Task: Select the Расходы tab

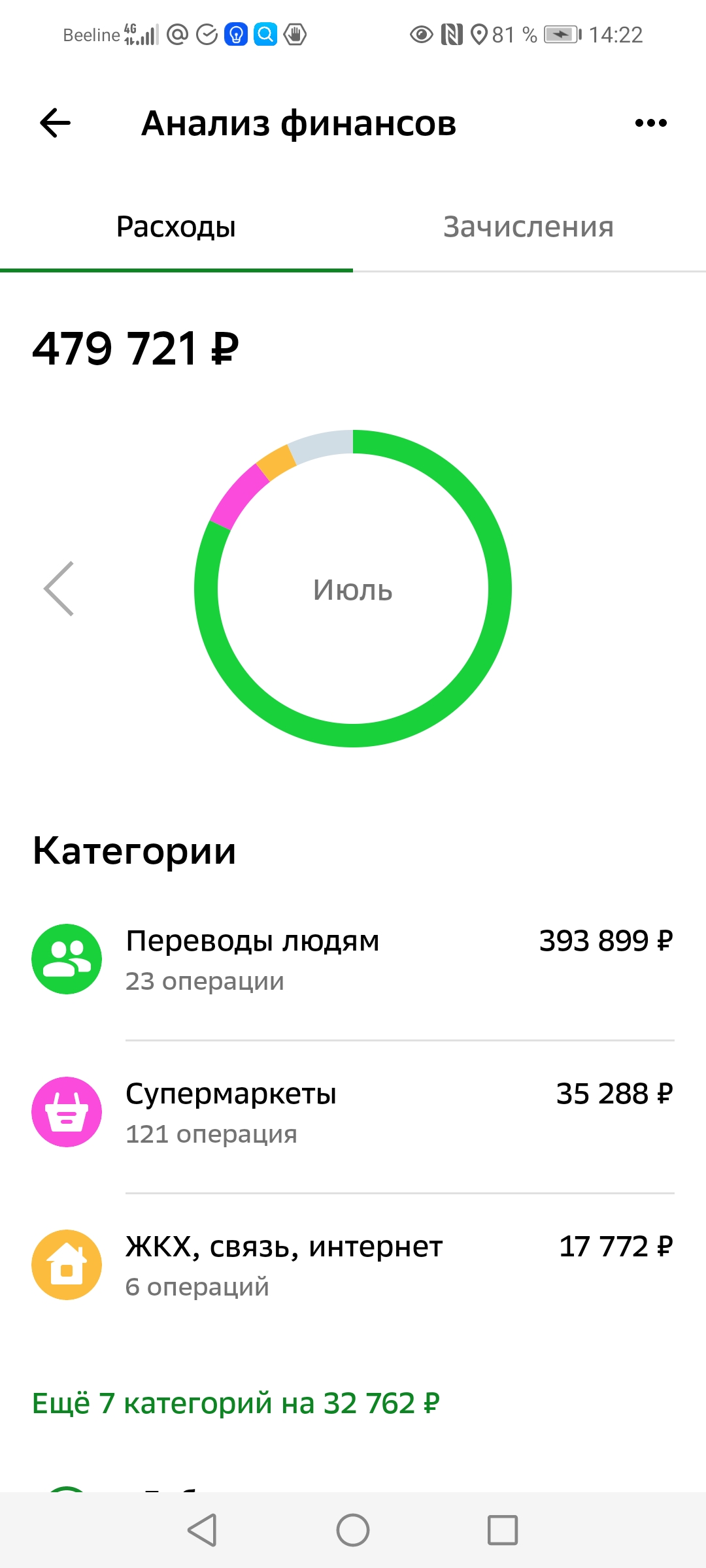Action: (176, 227)
